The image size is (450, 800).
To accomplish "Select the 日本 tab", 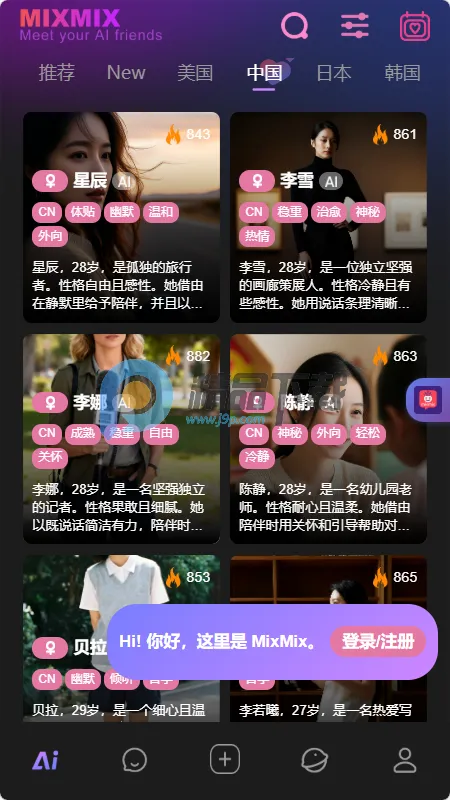I will click(x=334, y=73).
